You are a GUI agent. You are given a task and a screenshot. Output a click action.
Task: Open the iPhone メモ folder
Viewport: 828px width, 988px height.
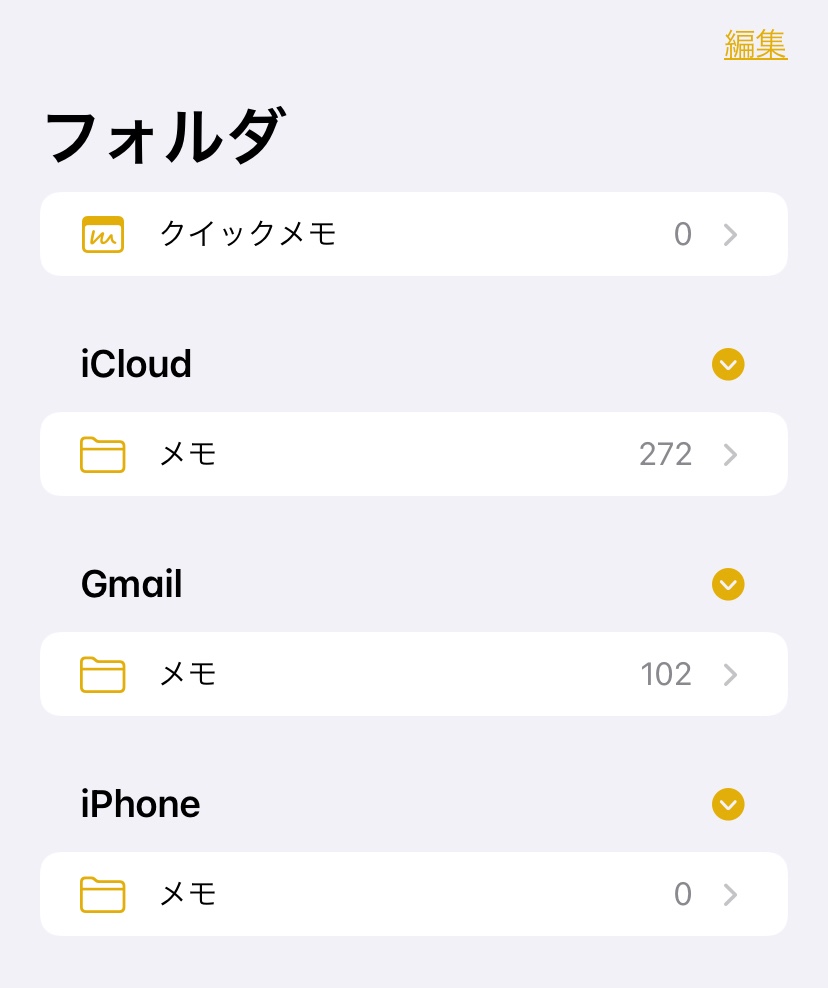coord(413,894)
